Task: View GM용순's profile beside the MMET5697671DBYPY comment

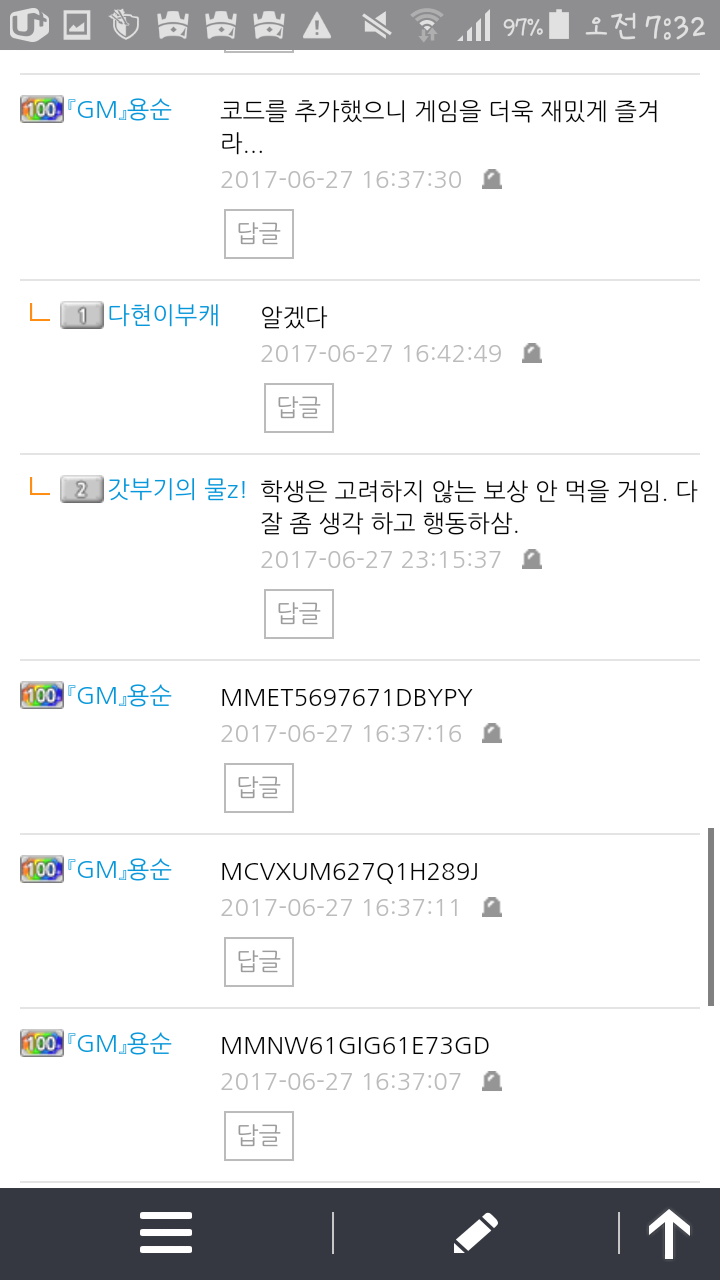Action: click(118, 696)
